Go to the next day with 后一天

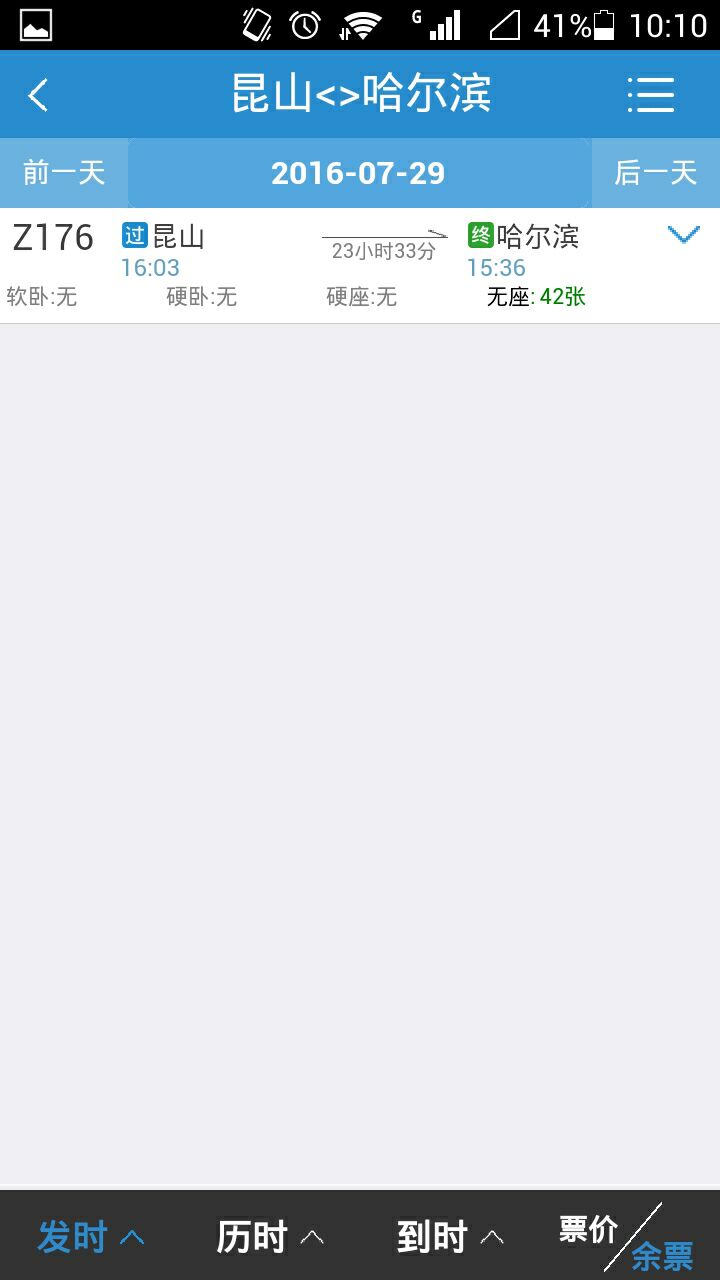655,172
